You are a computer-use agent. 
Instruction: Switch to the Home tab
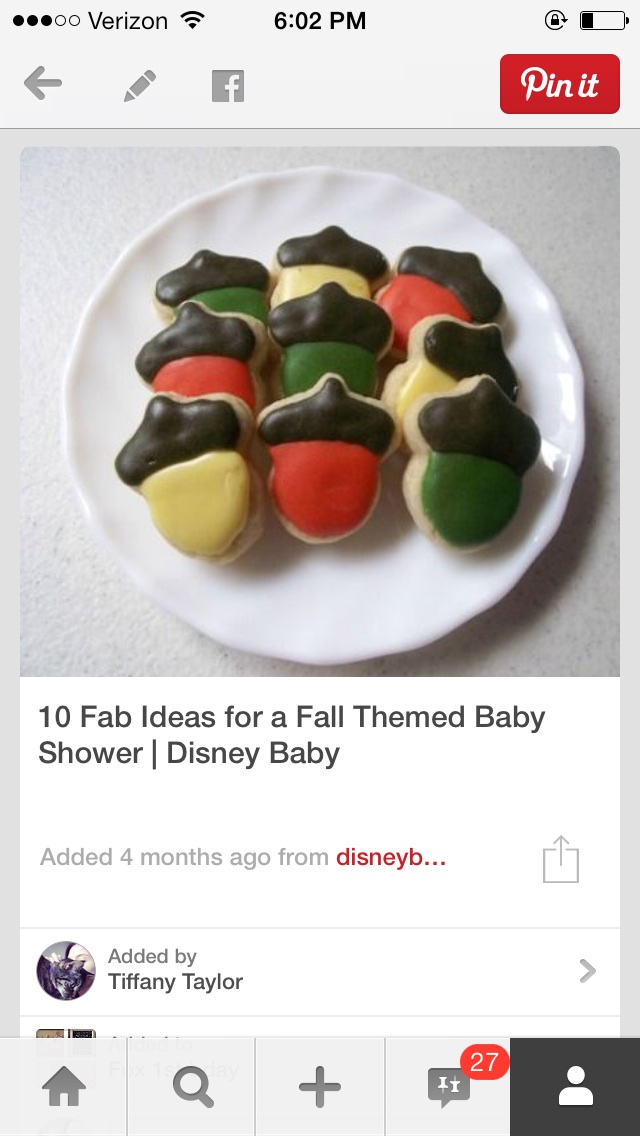pos(63,1088)
